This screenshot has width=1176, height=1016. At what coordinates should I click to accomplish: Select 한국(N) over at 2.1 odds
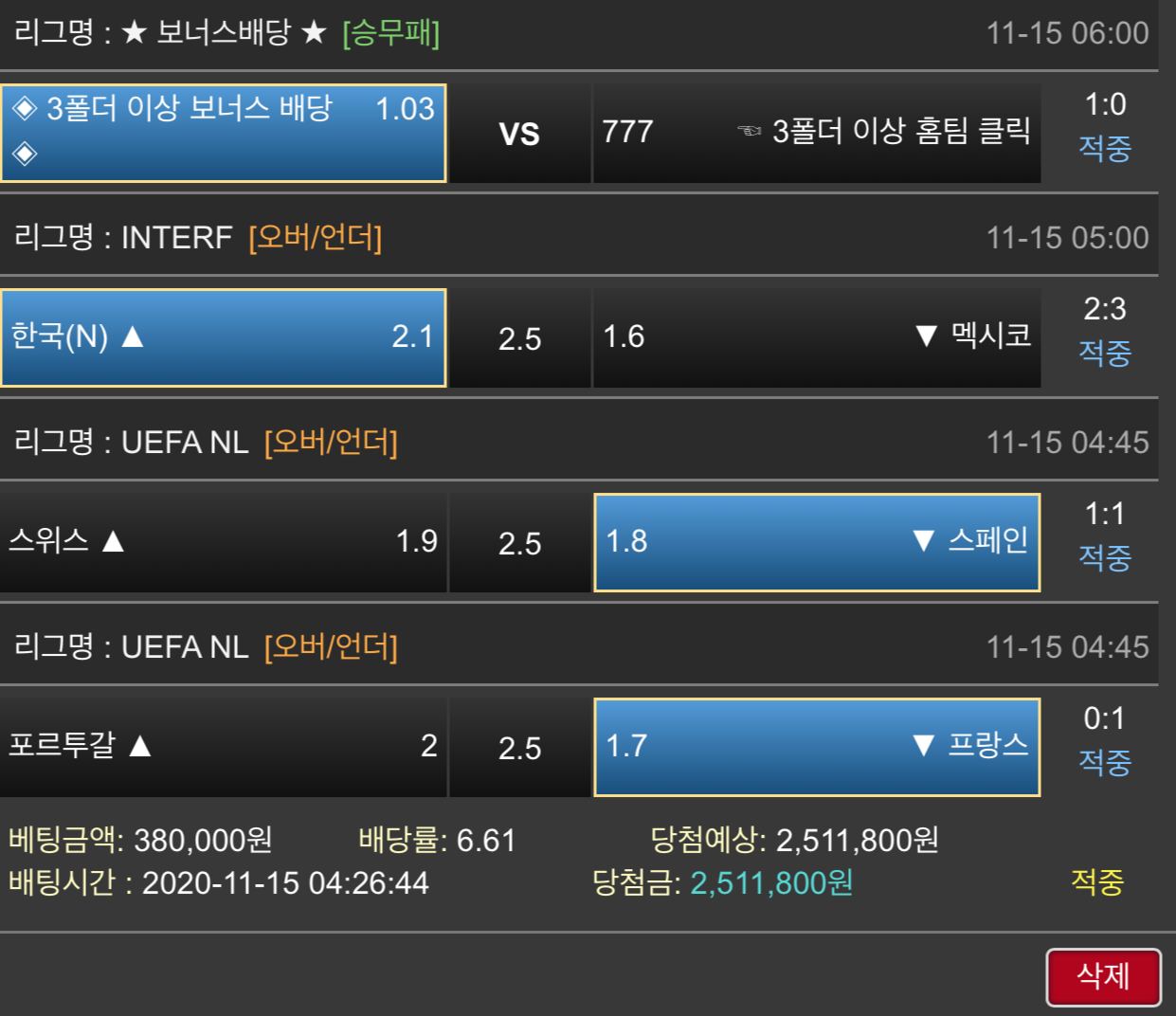pos(224,337)
